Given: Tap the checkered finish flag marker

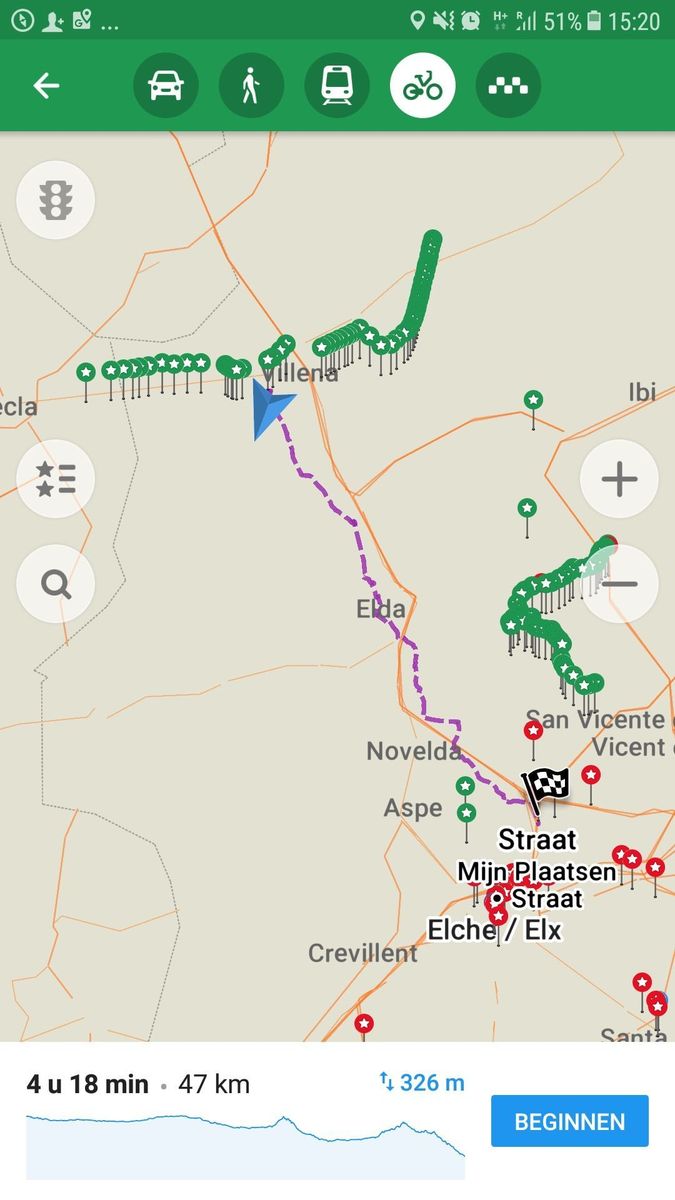Looking at the screenshot, I should (546, 786).
